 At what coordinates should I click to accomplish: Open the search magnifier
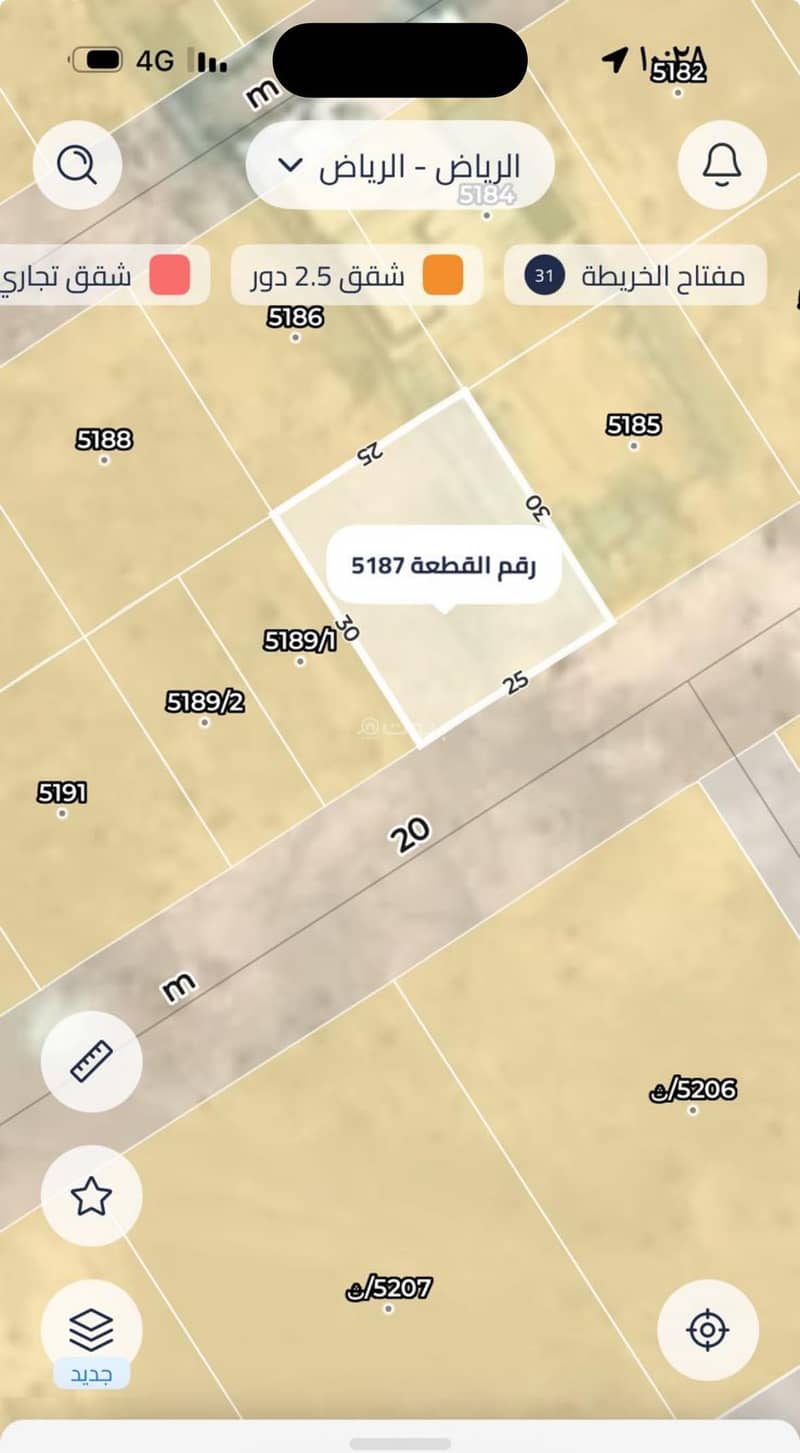click(x=78, y=165)
